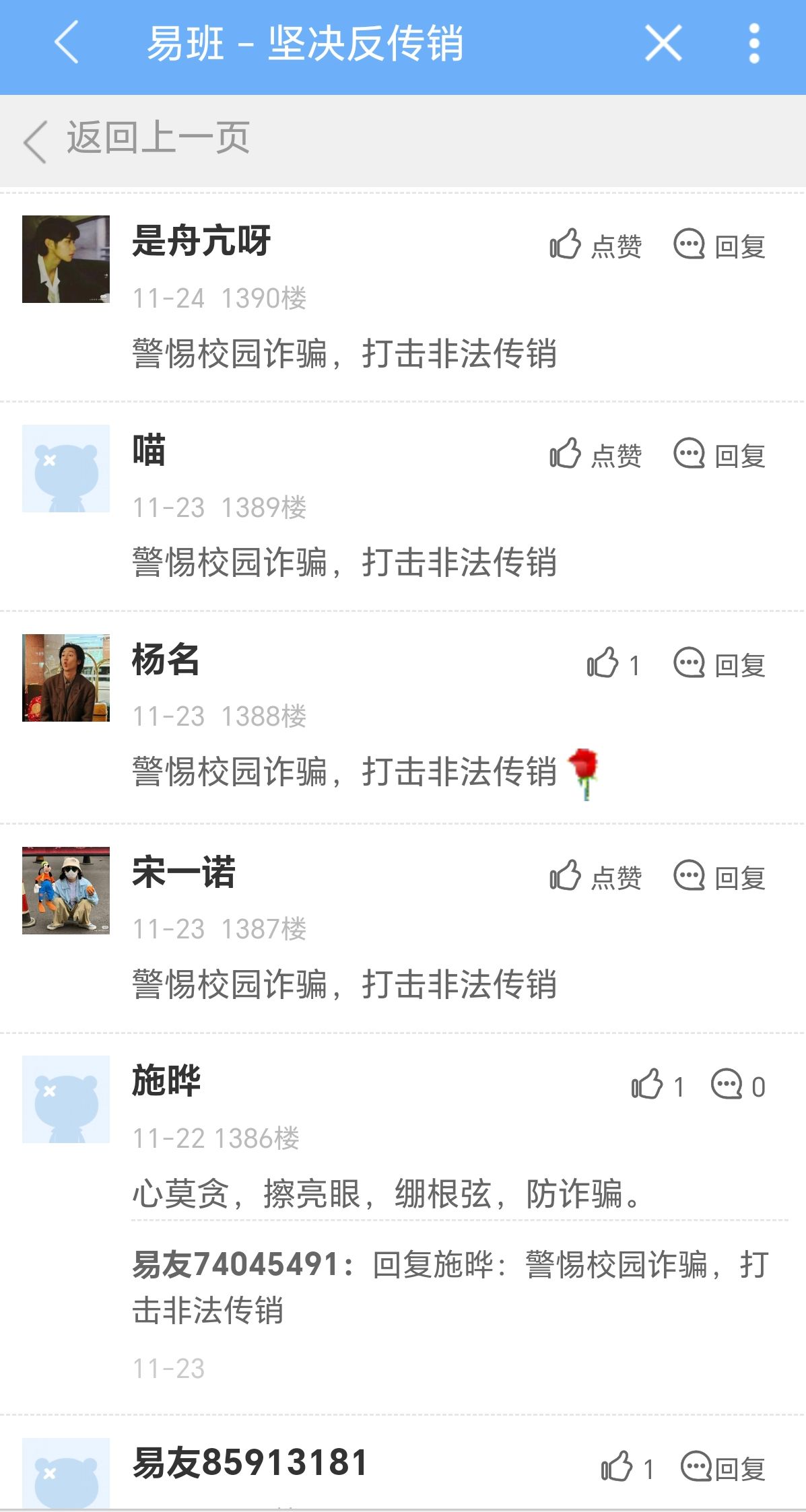Open 宋一诺's avatar
Screen dimensions: 806x1512
tap(66, 891)
